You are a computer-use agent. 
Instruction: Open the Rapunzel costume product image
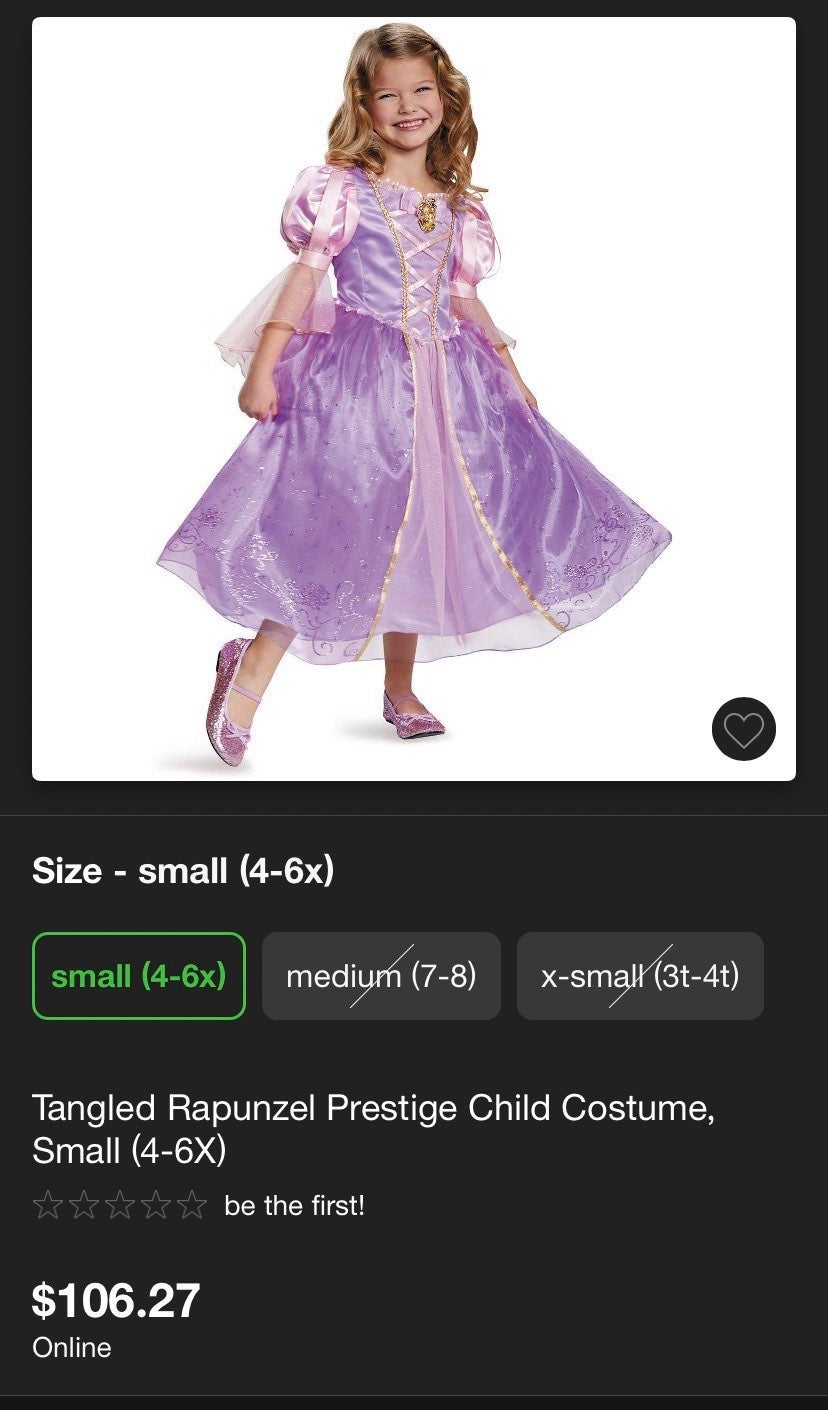pyautogui.click(x=414, y=398)
